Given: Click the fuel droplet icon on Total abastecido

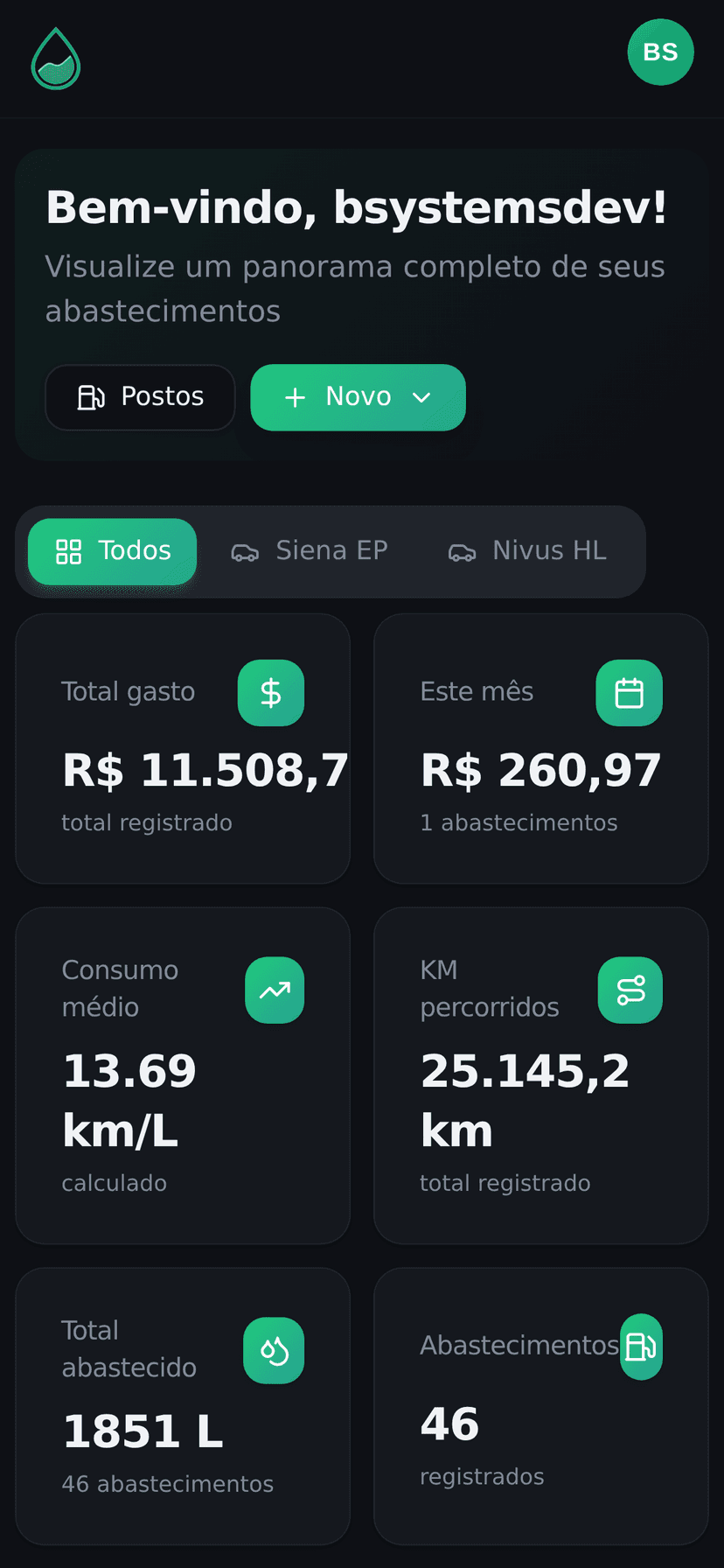Looking at the screenshot, I should point(274,1350).
